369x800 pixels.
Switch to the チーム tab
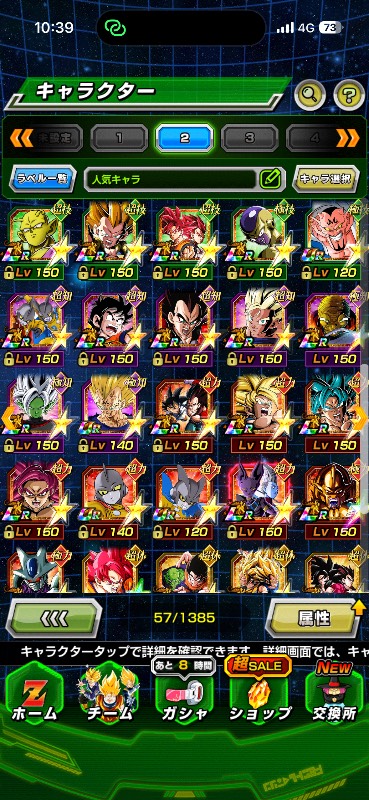coord(109,695)
